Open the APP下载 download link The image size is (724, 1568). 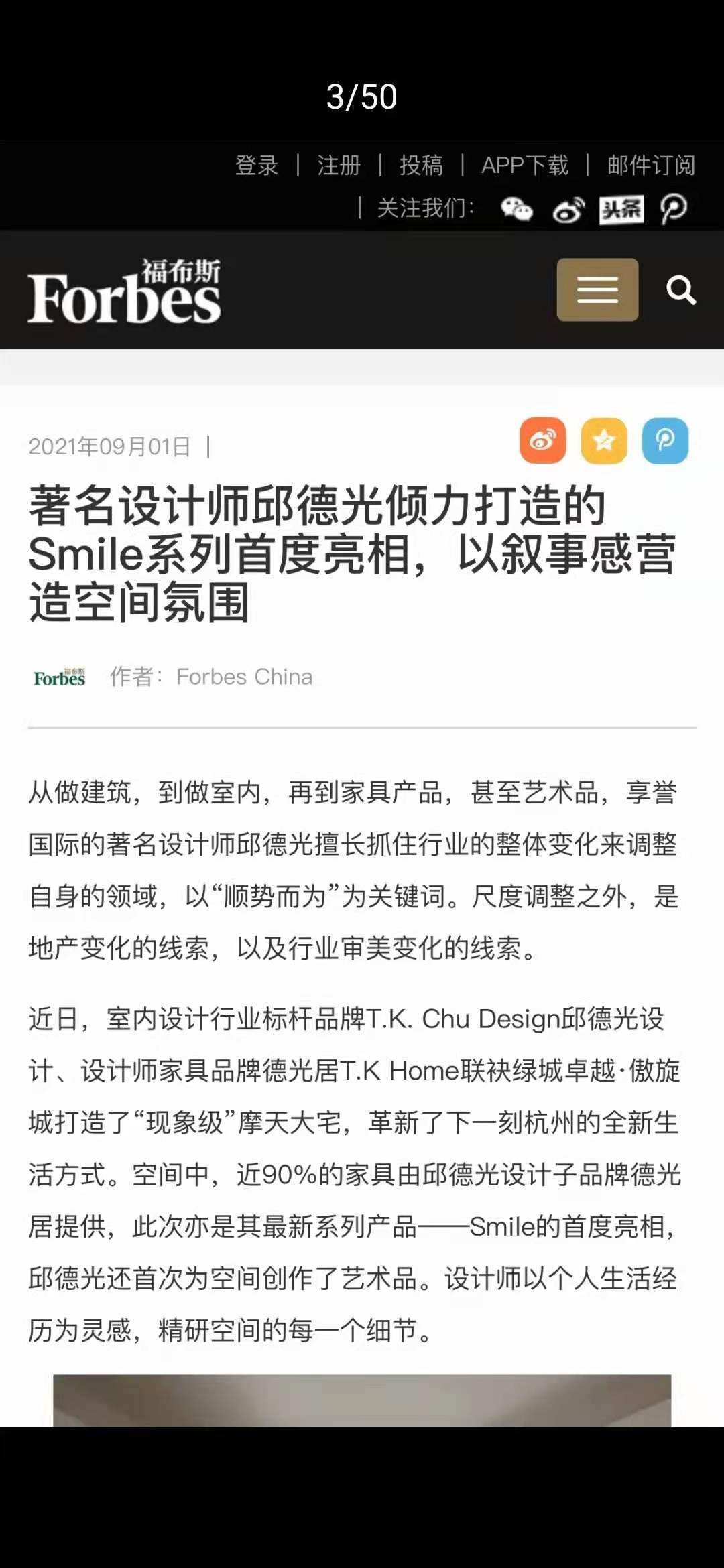click(x=525, y=165)
